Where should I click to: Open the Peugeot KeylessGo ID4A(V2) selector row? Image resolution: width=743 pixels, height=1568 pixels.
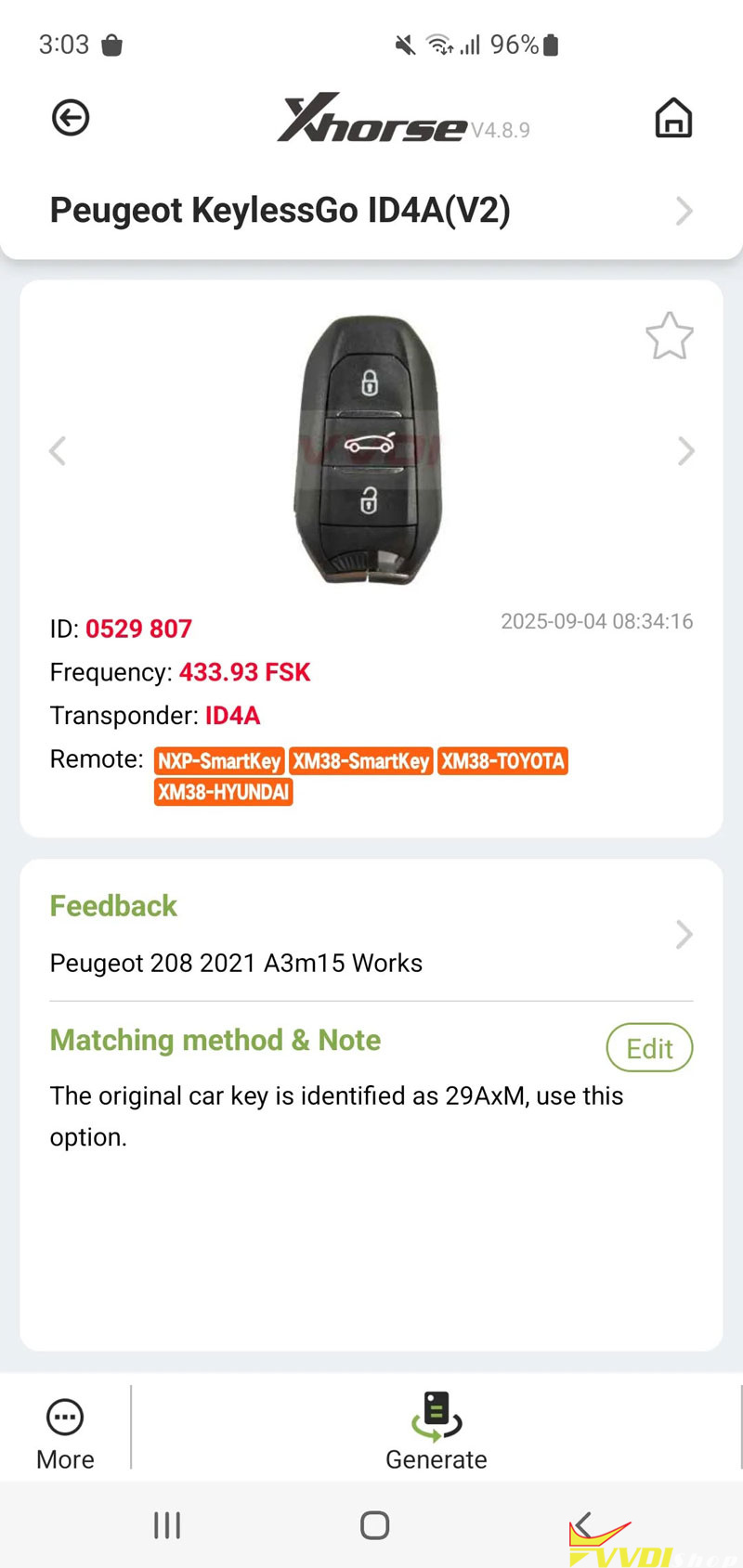[x=371, y=211]
